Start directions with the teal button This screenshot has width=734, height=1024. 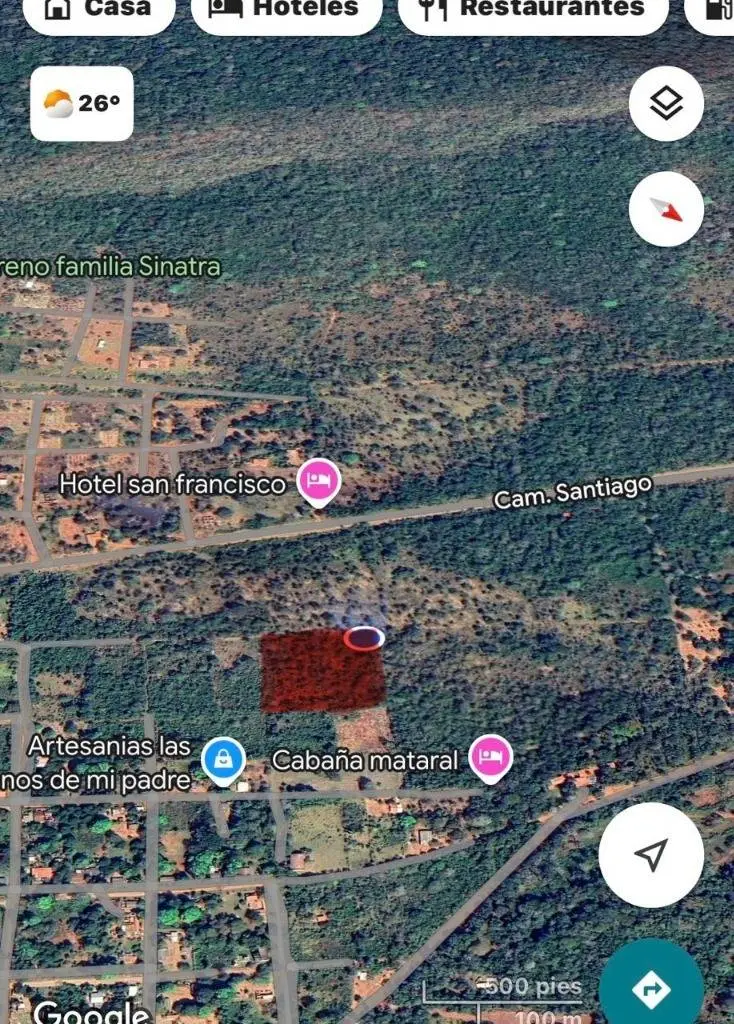coord(651,989)
